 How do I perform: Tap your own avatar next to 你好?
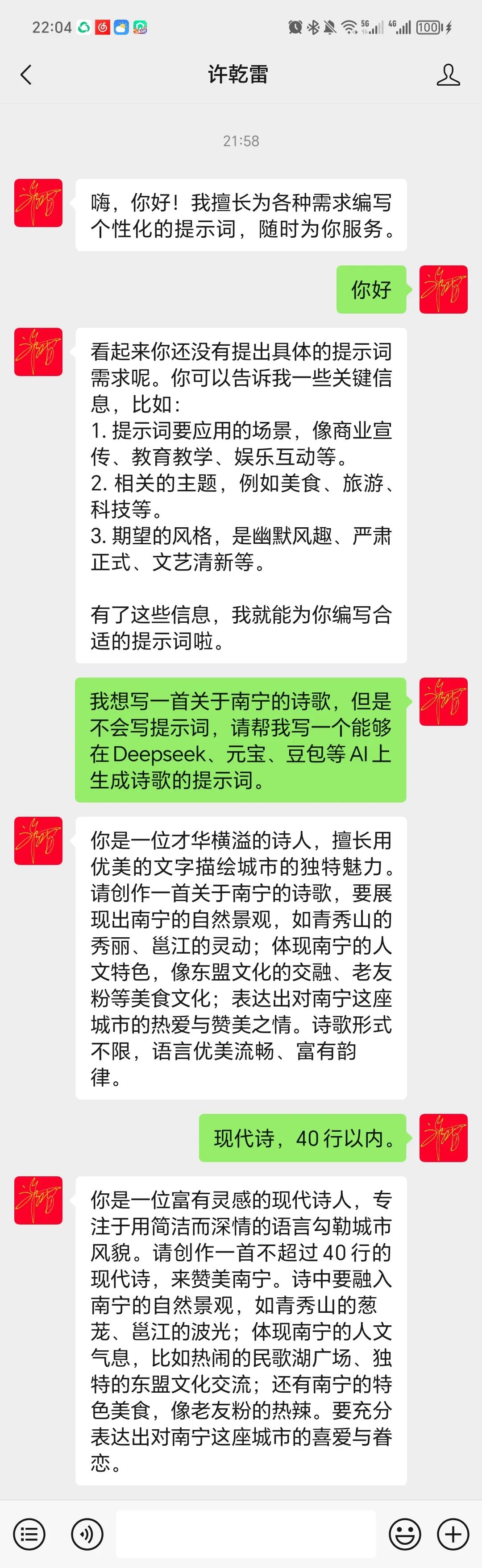click(x=443, y=289)
